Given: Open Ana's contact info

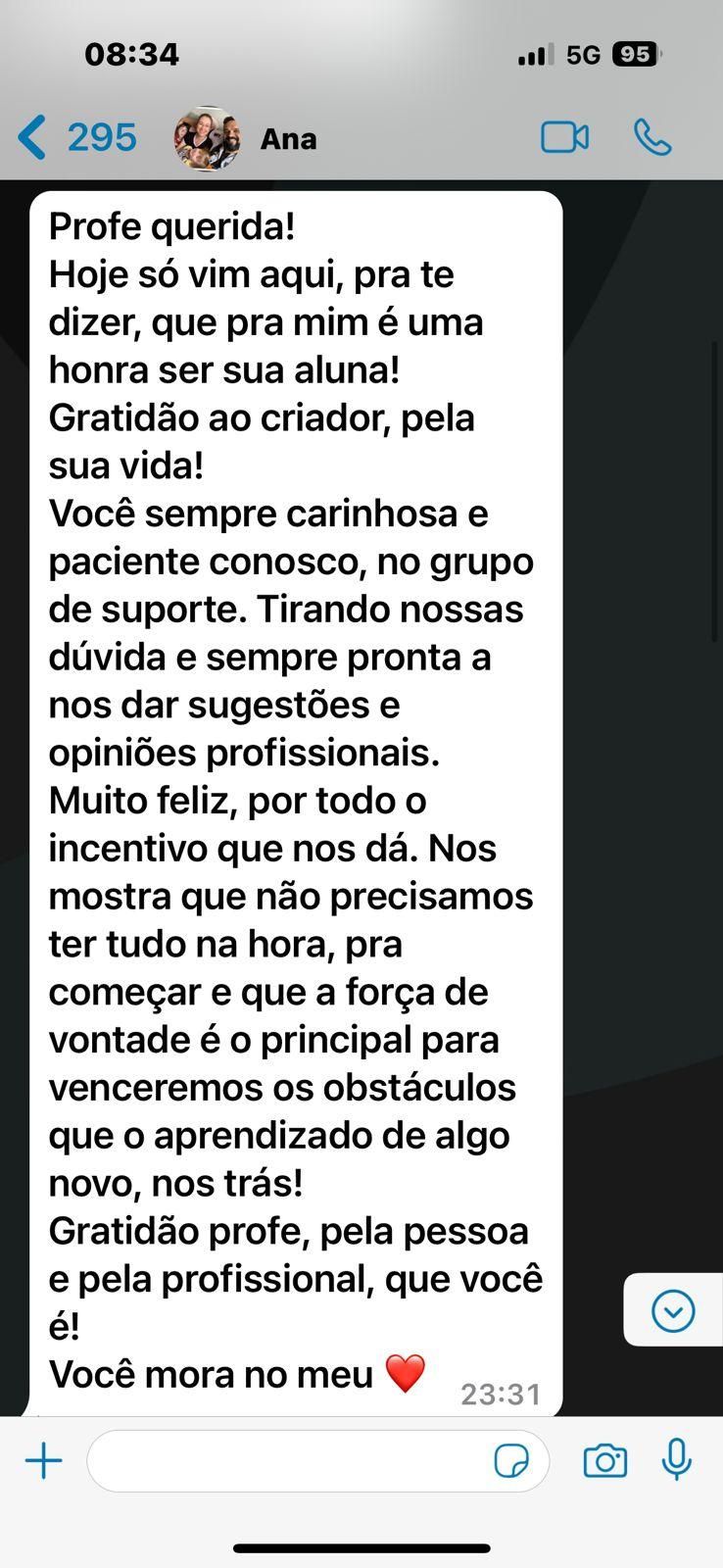Looking at the screenshot, I should tap(288, 139).
